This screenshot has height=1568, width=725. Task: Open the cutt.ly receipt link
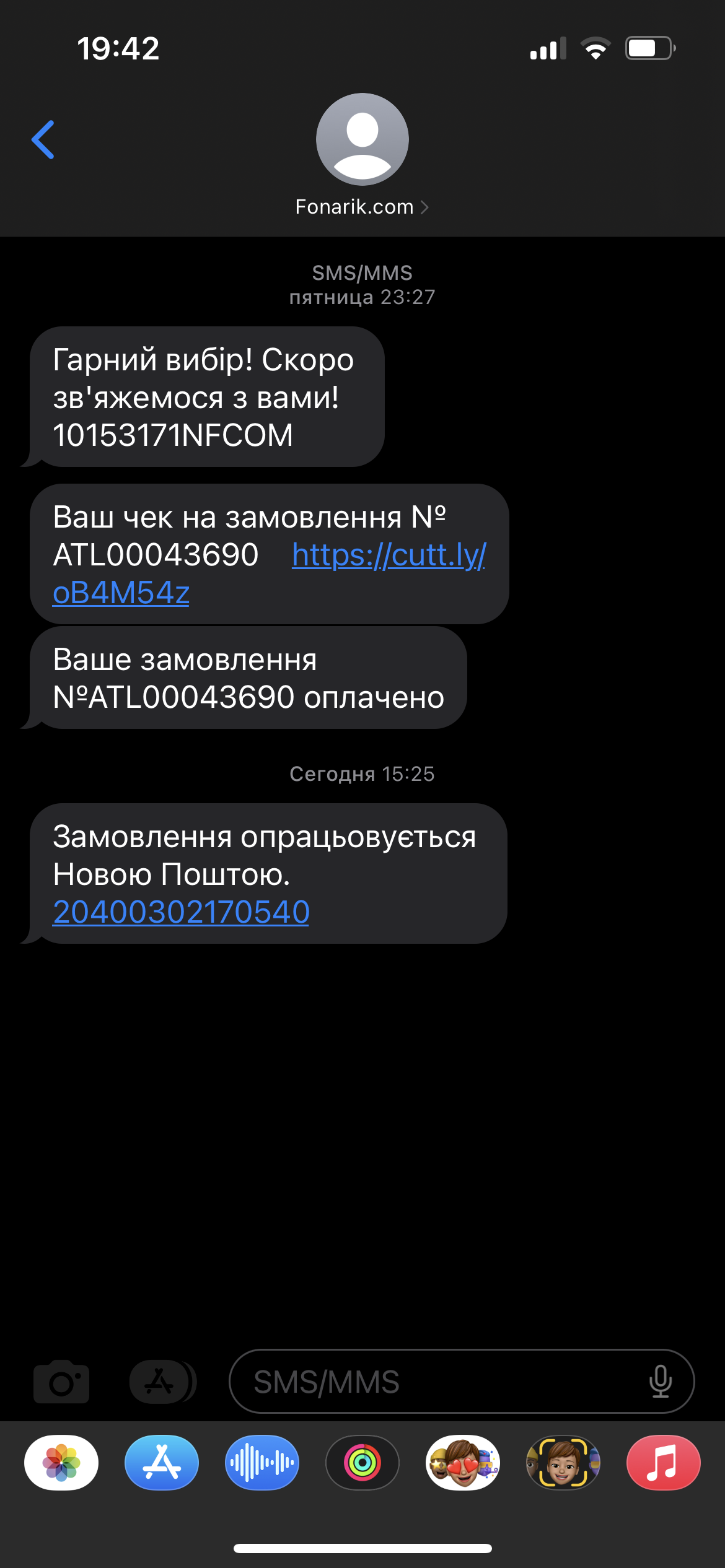(388, 555)
